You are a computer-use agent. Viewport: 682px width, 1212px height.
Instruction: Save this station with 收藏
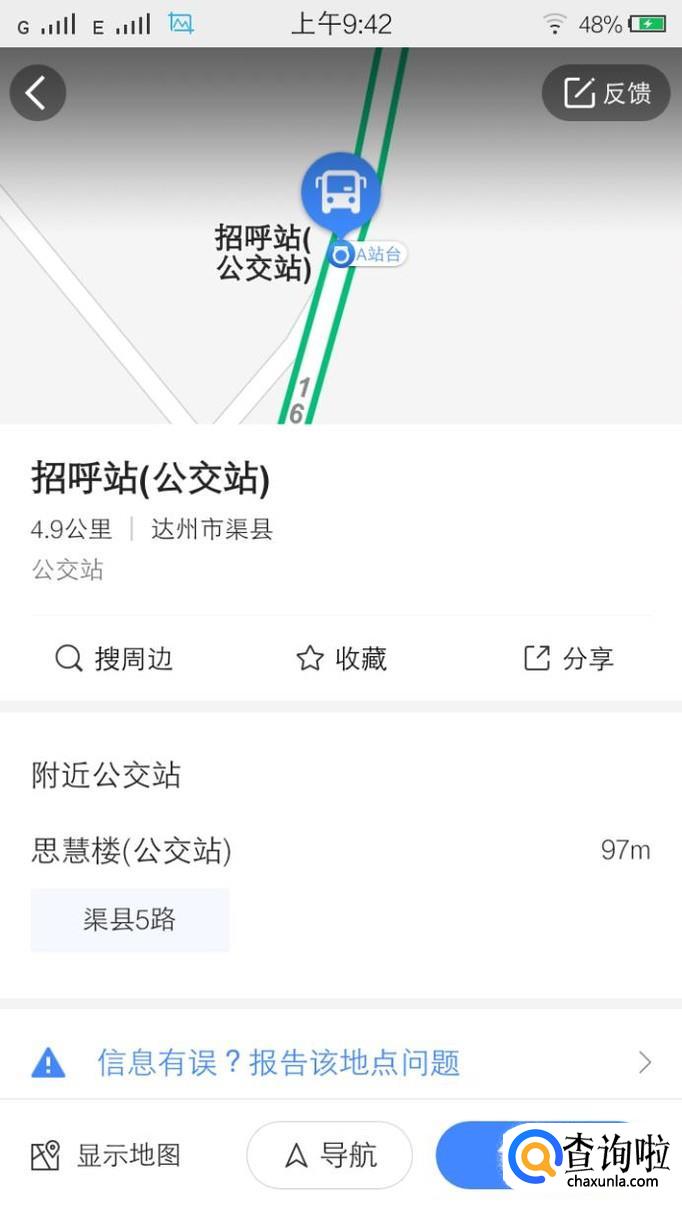click(341, 658)
